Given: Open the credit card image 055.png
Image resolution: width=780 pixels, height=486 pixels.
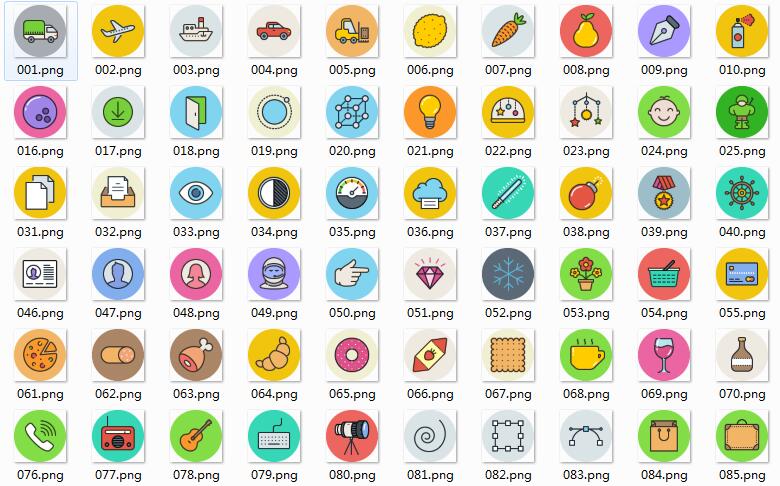Looking at the screenshot, I should click(x=742, y=274).
